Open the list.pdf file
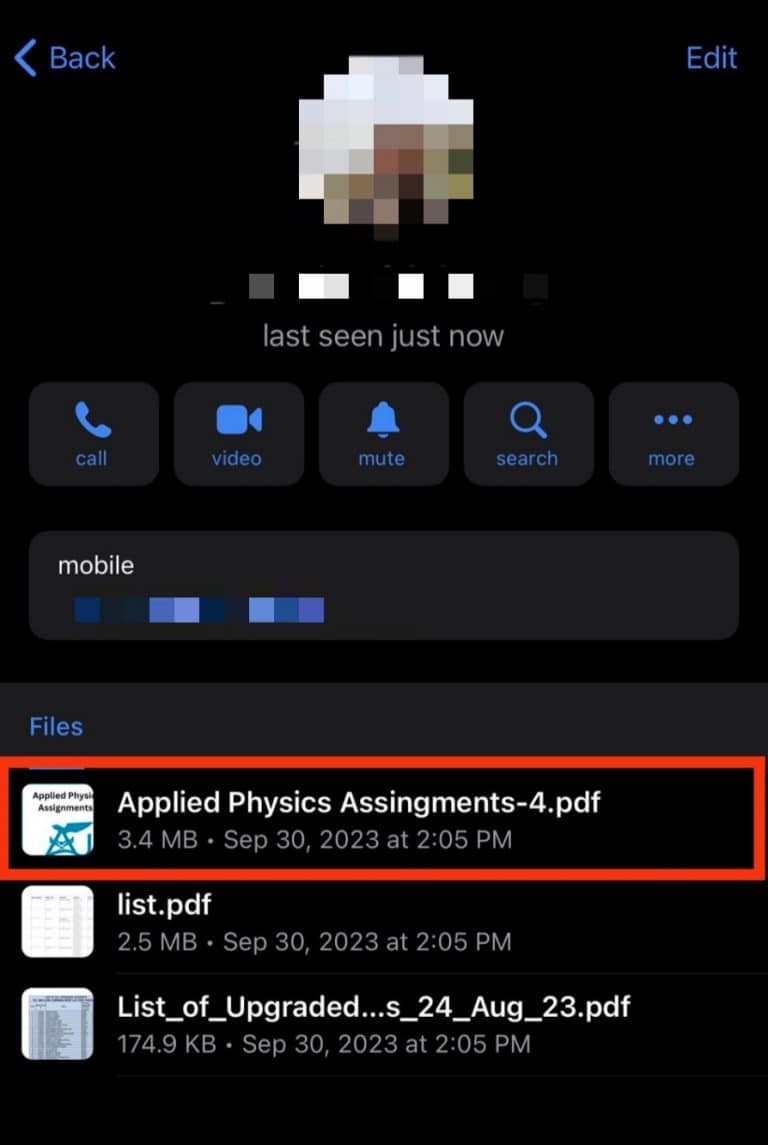The image size is (768, 1145). click(313, 922)
